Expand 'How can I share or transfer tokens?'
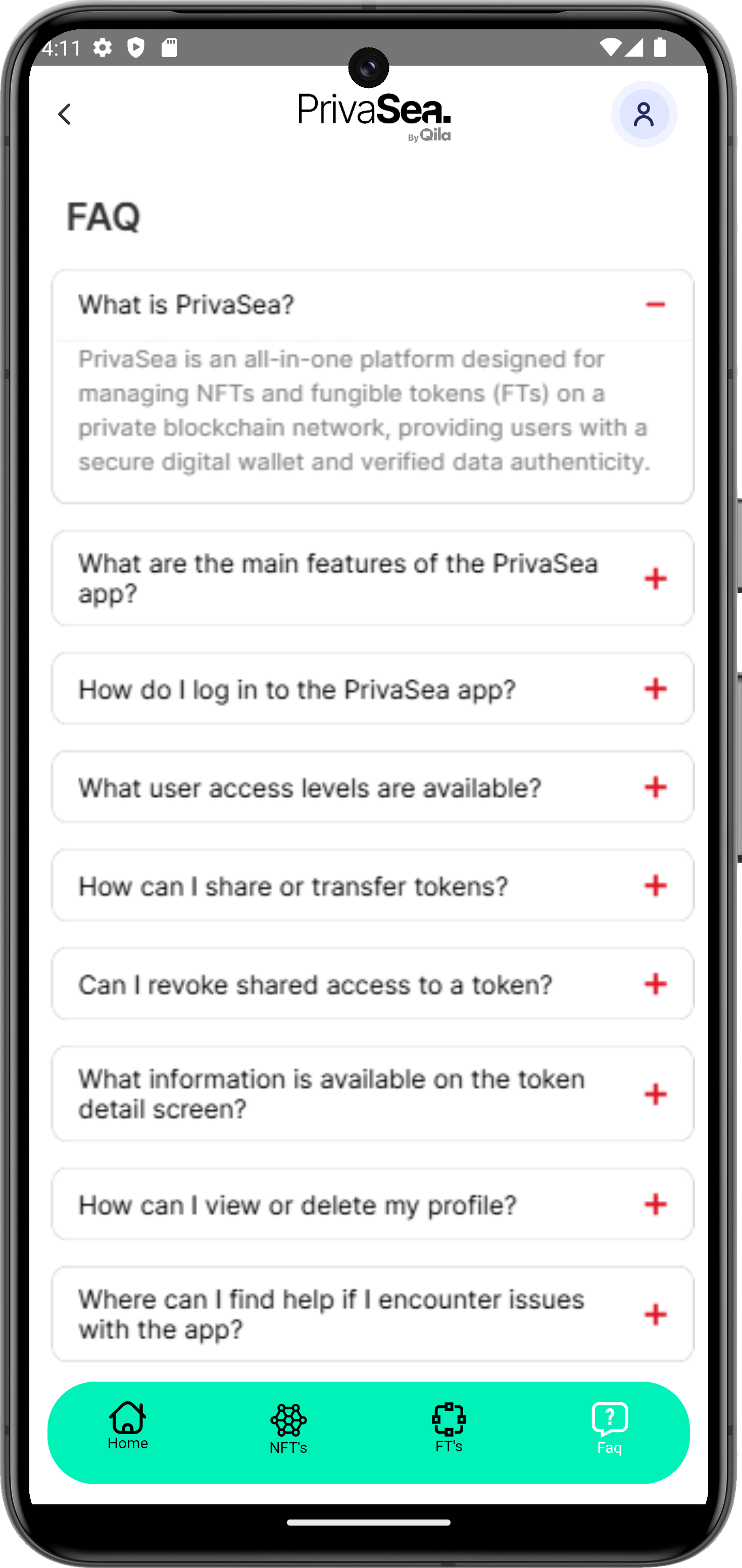 click(x=655, y=886)
